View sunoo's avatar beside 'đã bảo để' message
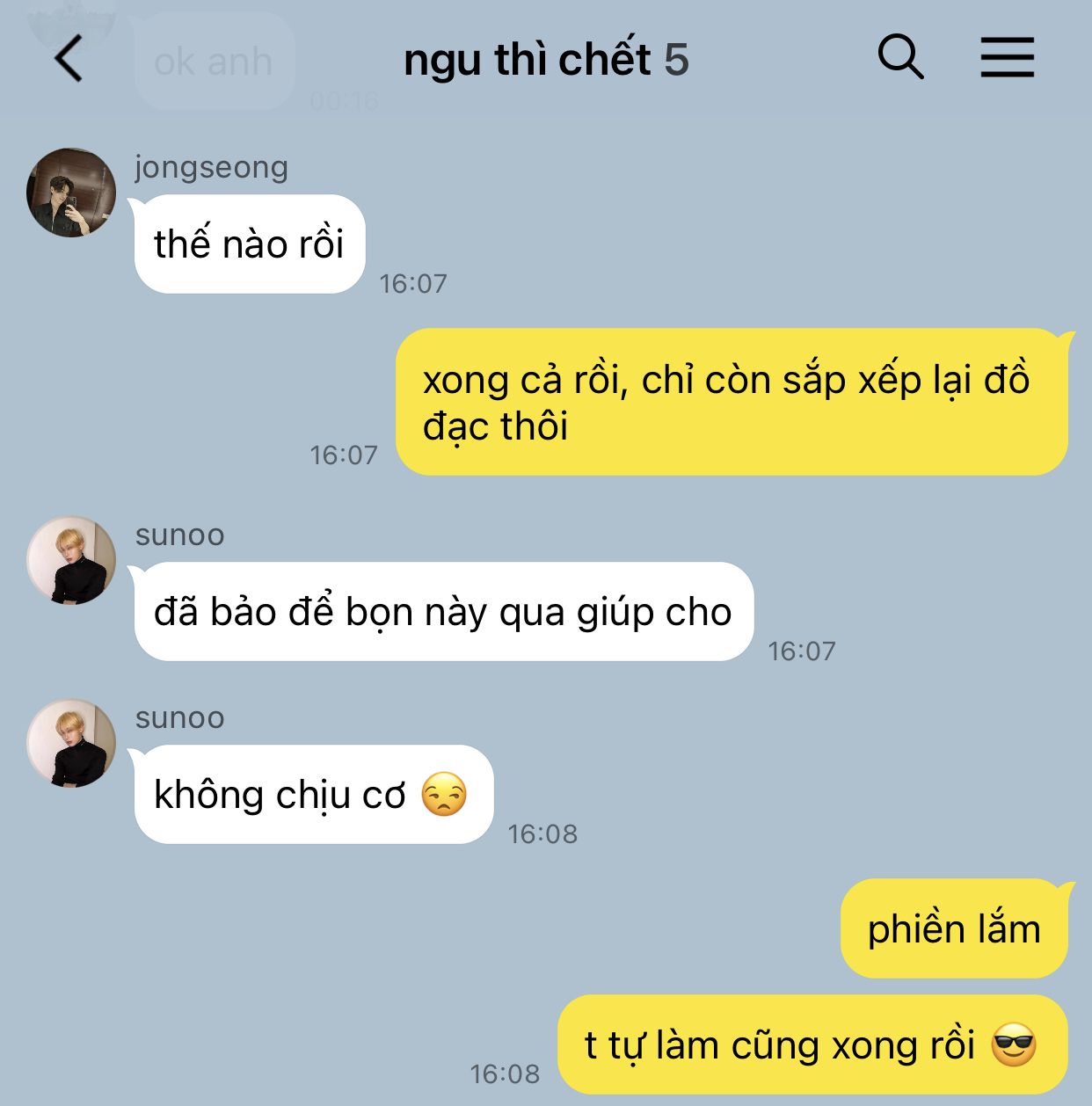This screenshot has width=1092, height=1106. (71, 560)
